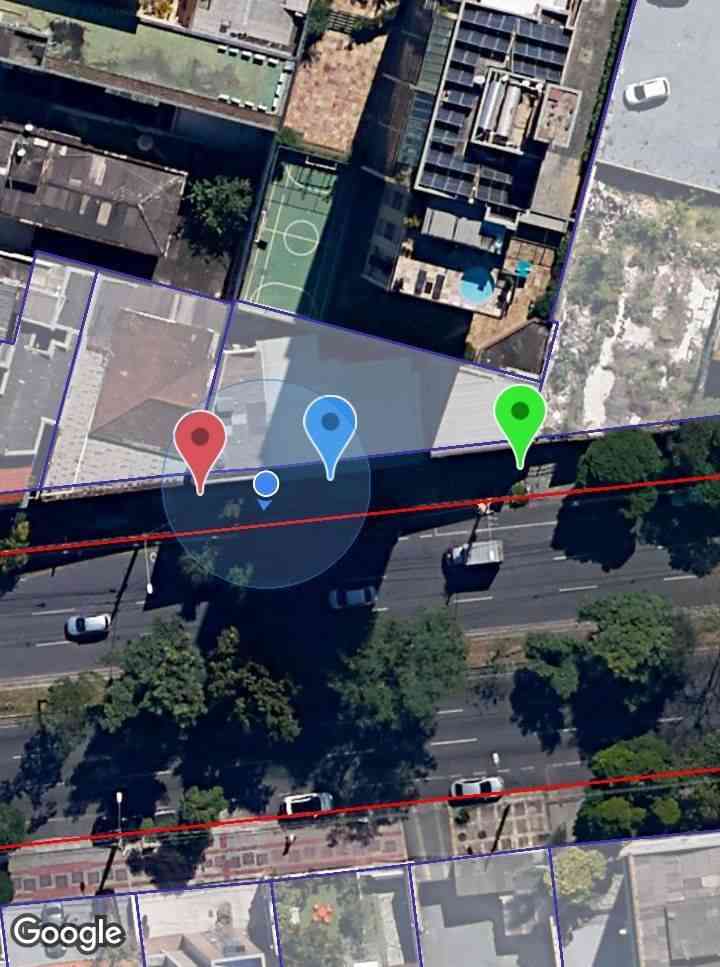The image size is (720, 967).
Task: Tap the blue current location dot
Action: click(265, 485)
